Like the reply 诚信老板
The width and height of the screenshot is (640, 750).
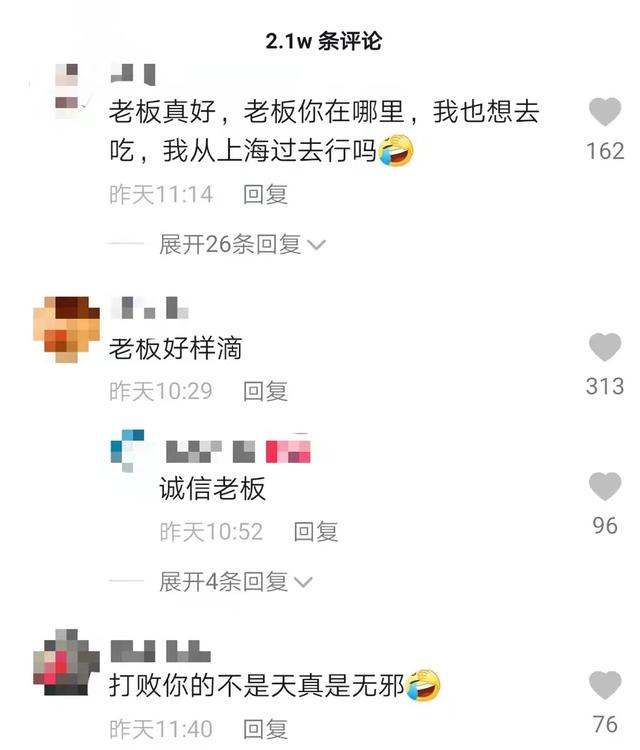click(604, 487)
